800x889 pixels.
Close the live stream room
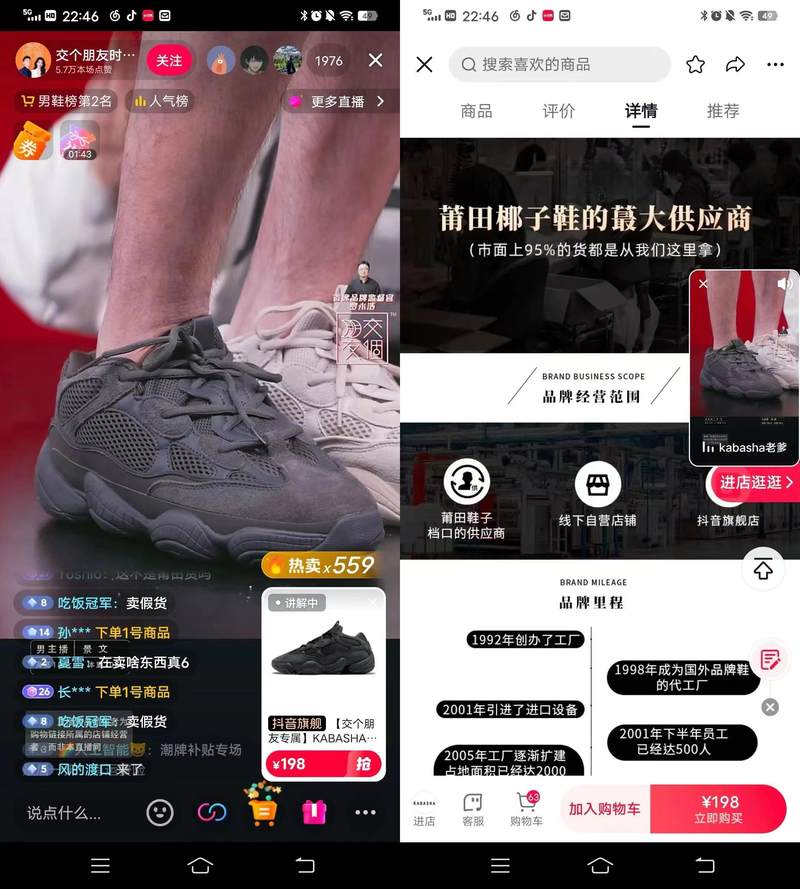pyautogui.click(x=375, y=60)
